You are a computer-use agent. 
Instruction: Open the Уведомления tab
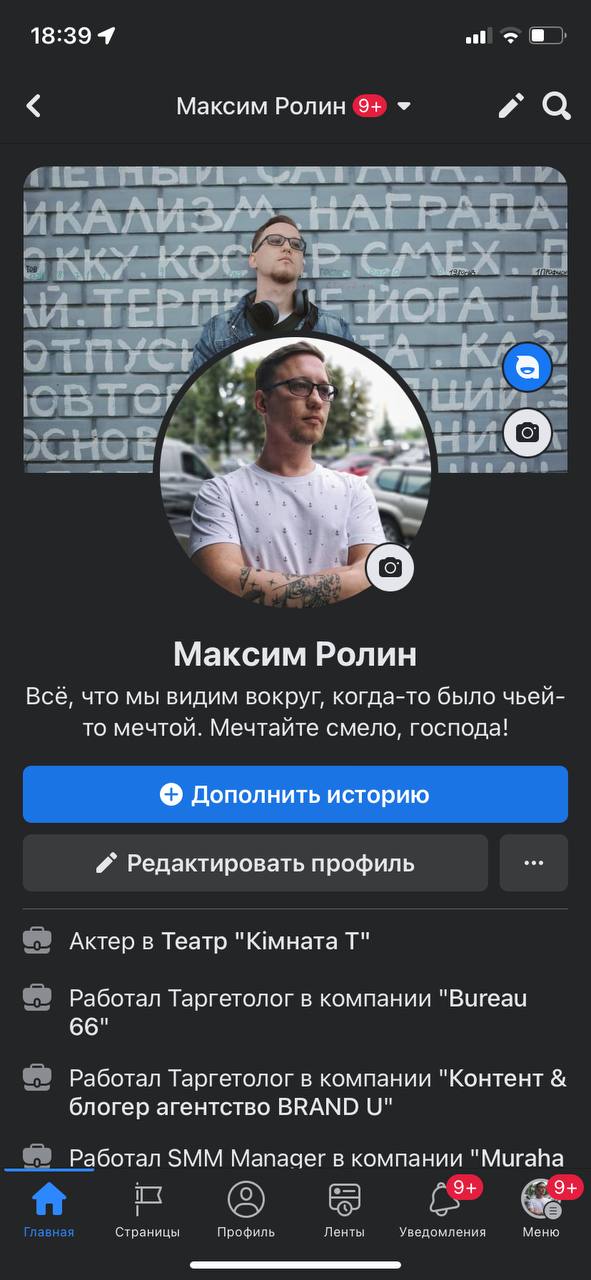[443, 1209]
